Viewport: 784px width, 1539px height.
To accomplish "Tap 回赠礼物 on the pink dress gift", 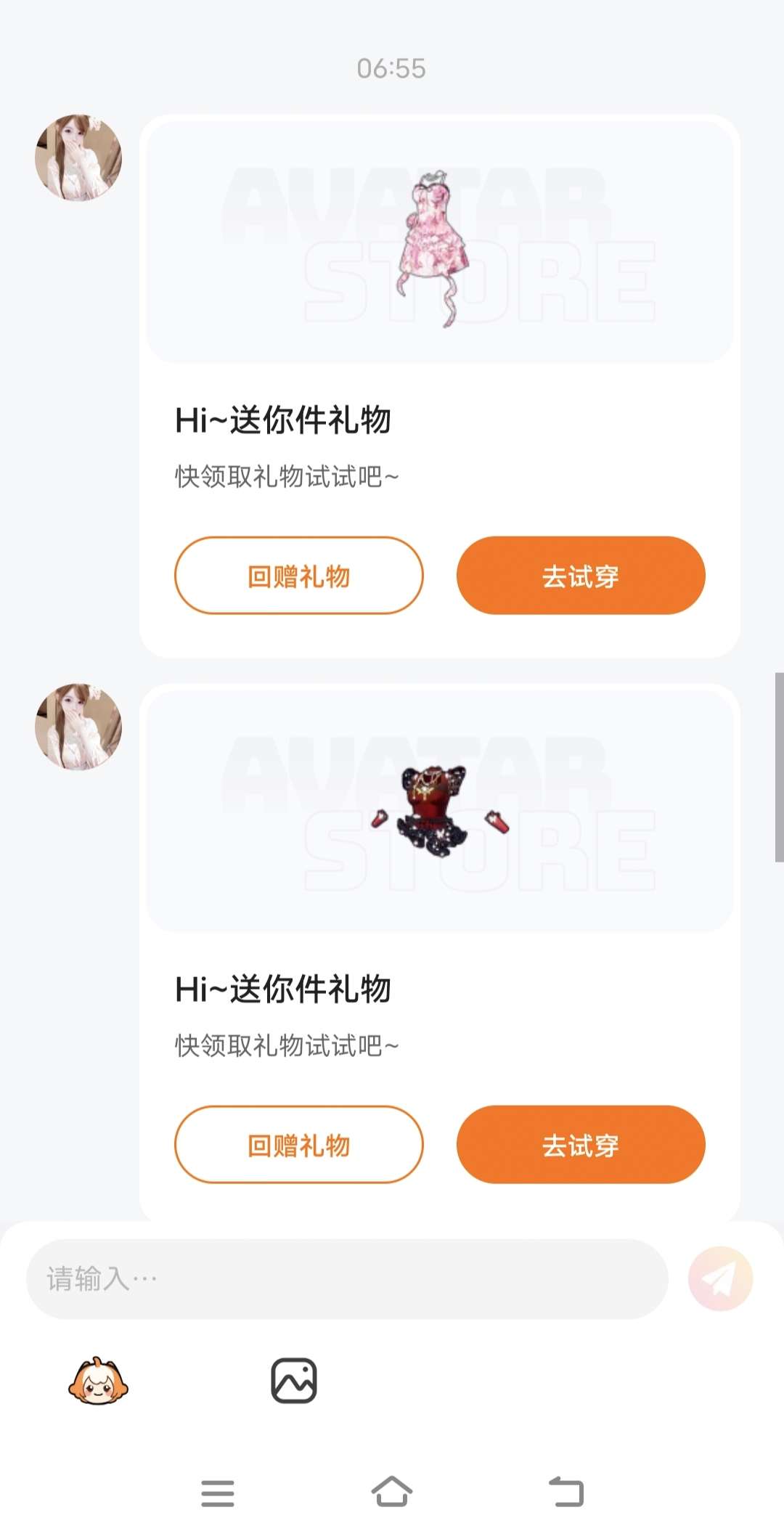I will pos(298,576).
